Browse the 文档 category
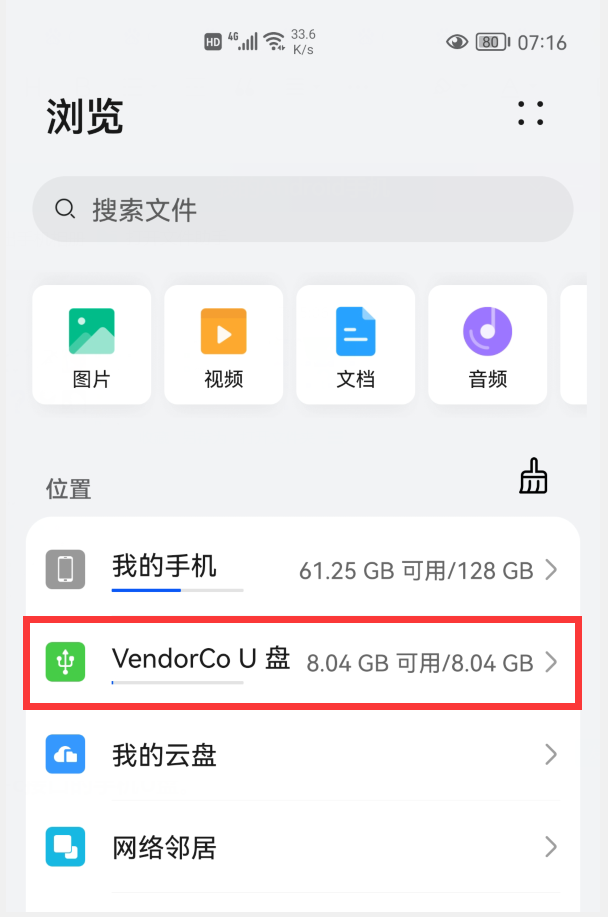608x917 pixels. [355, 345]
